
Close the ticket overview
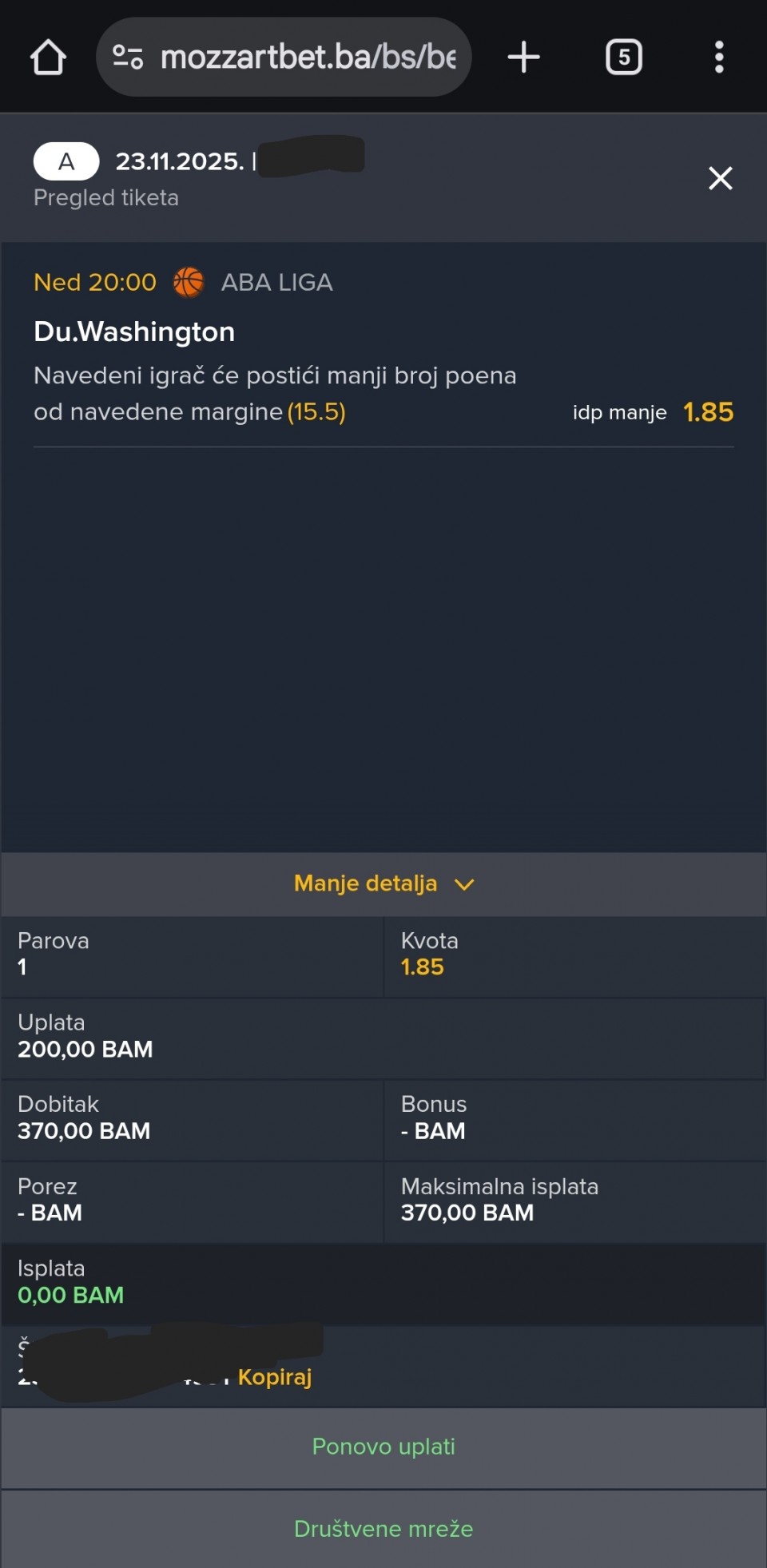click(720, 178)
